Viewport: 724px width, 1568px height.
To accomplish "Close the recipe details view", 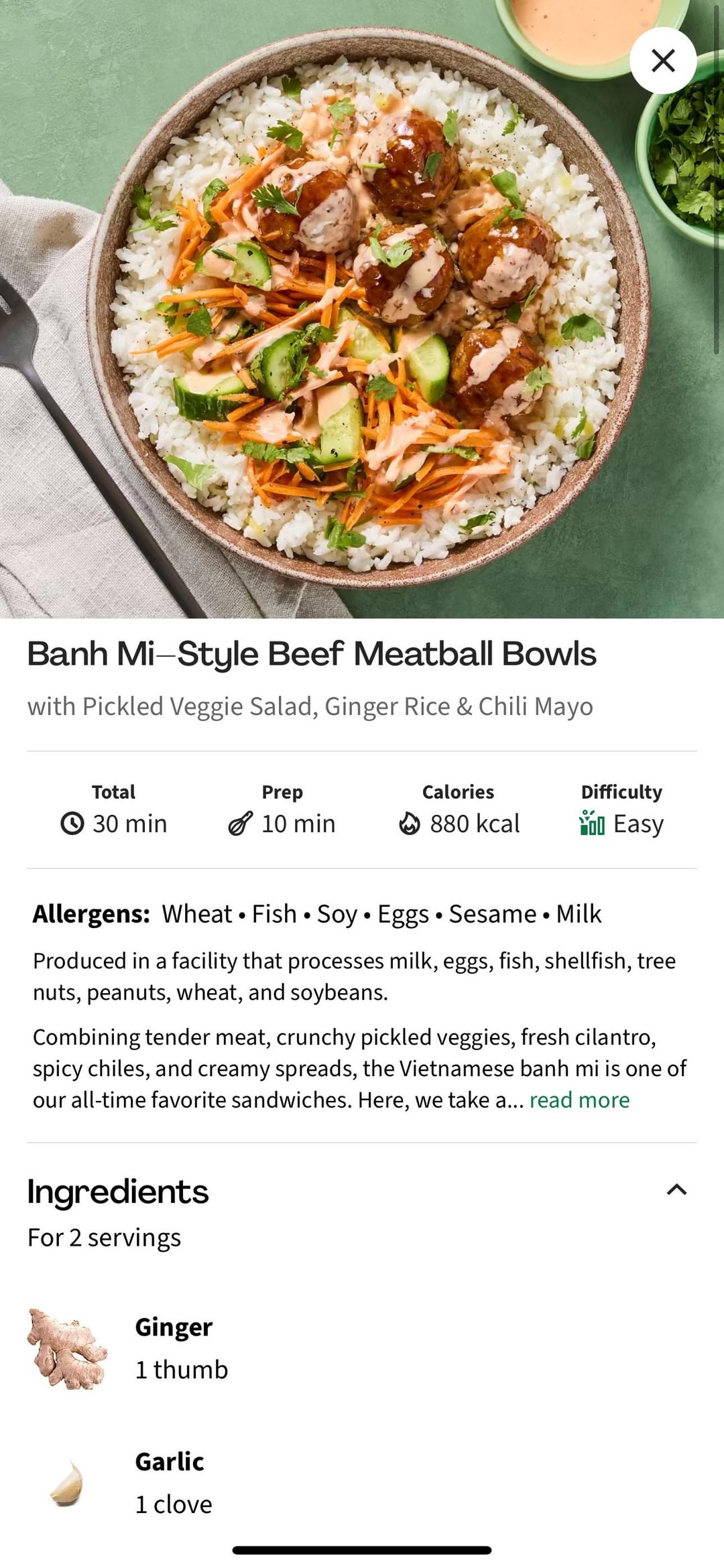I will coord(663,61).
